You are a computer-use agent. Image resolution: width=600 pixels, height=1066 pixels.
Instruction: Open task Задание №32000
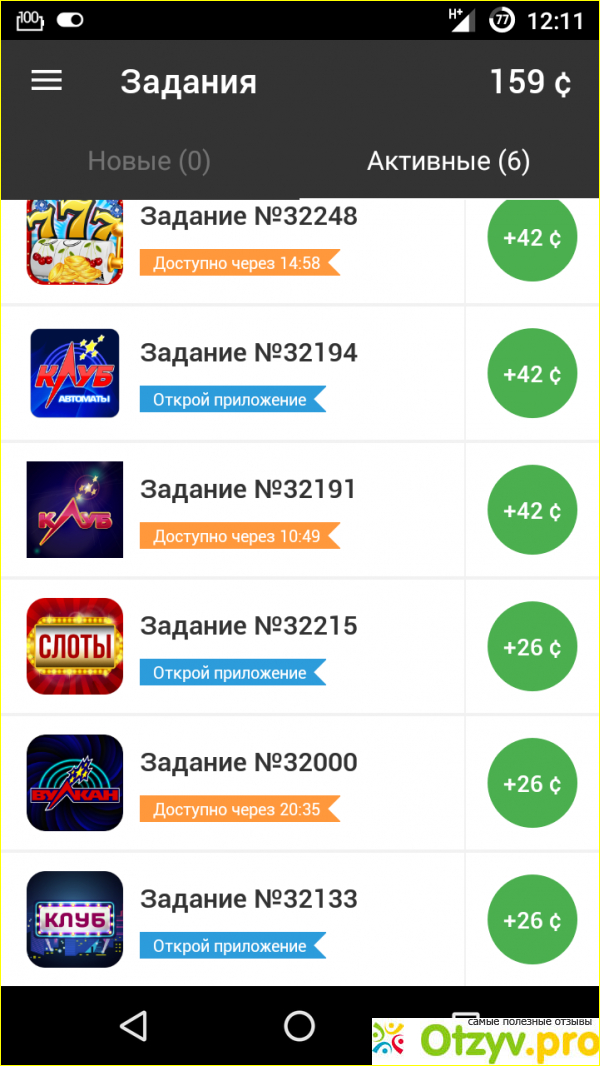248,783
